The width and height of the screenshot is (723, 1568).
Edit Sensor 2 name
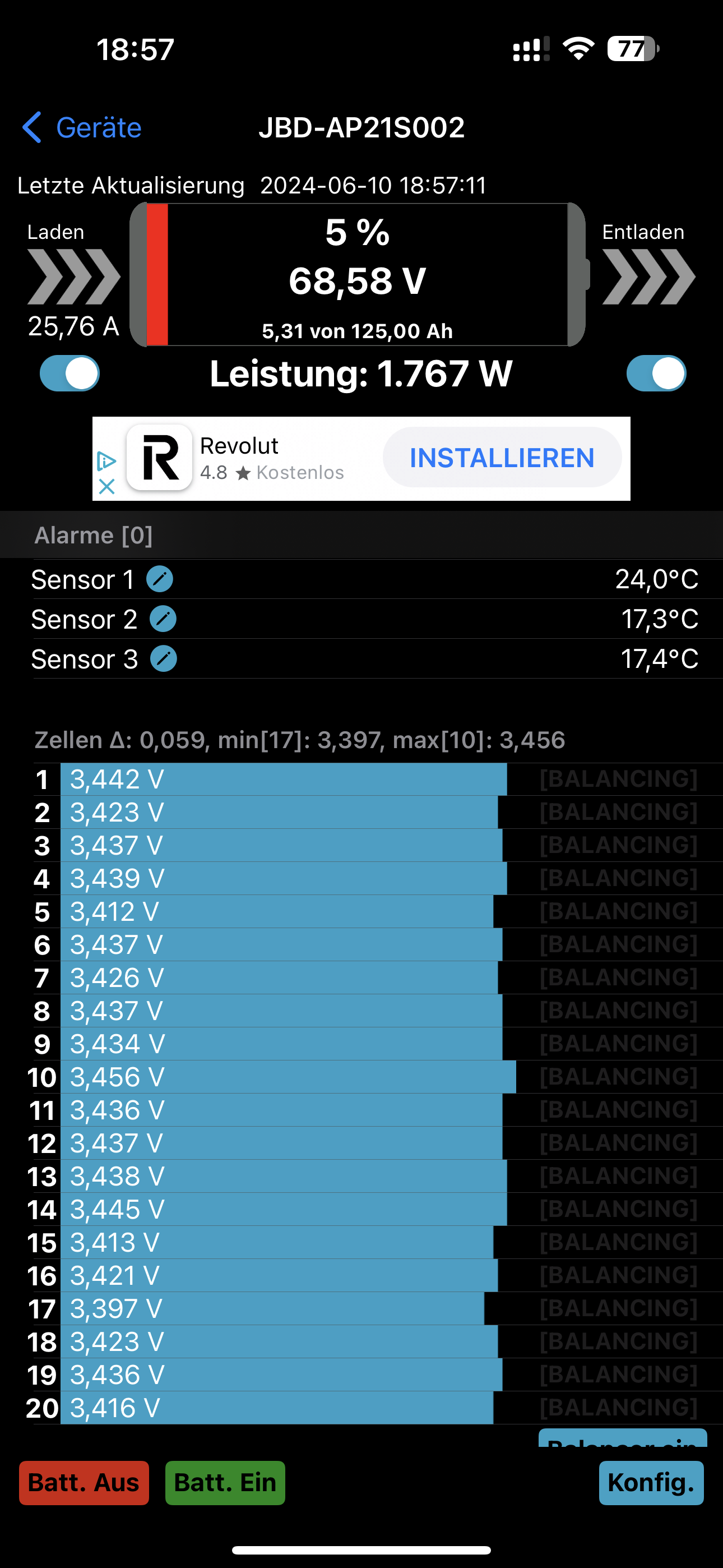(163, 620)
